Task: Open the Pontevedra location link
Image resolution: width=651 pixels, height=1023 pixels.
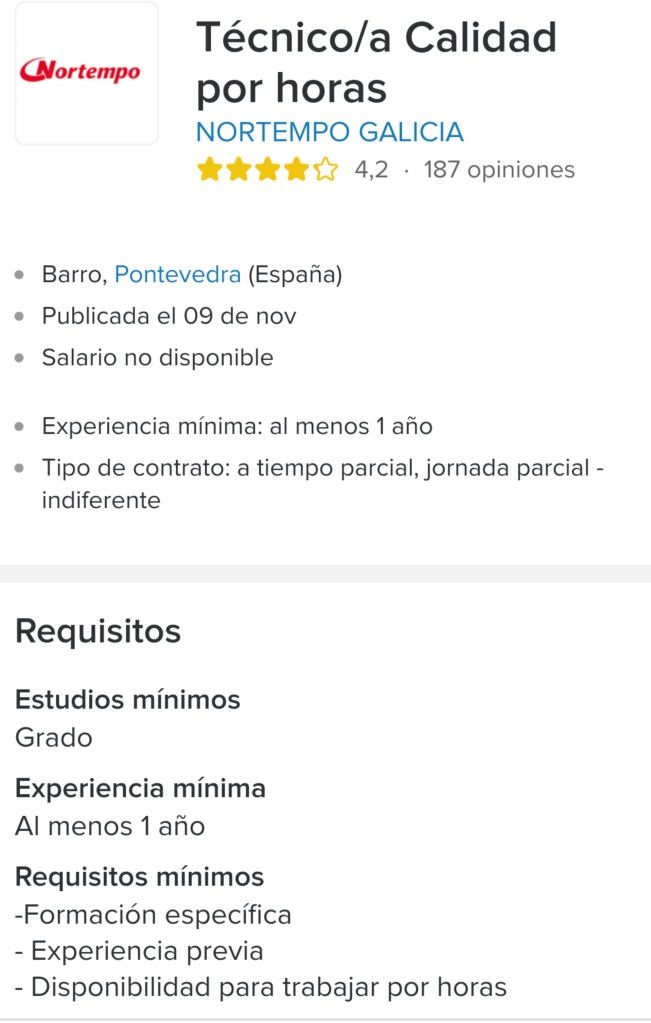Action: pyautogui.click(x=177, y=274)
